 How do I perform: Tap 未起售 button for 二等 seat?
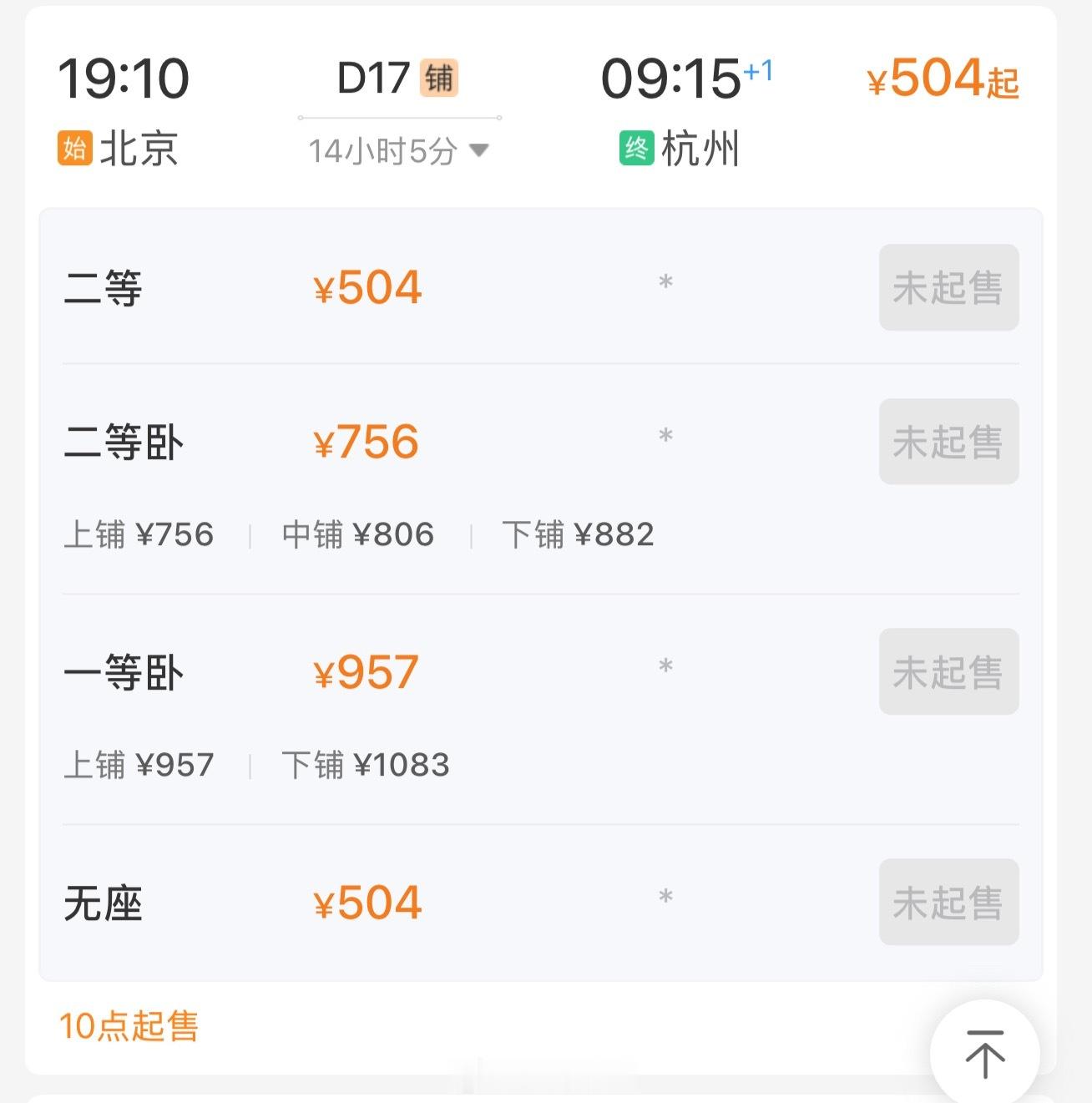(948, 287)
